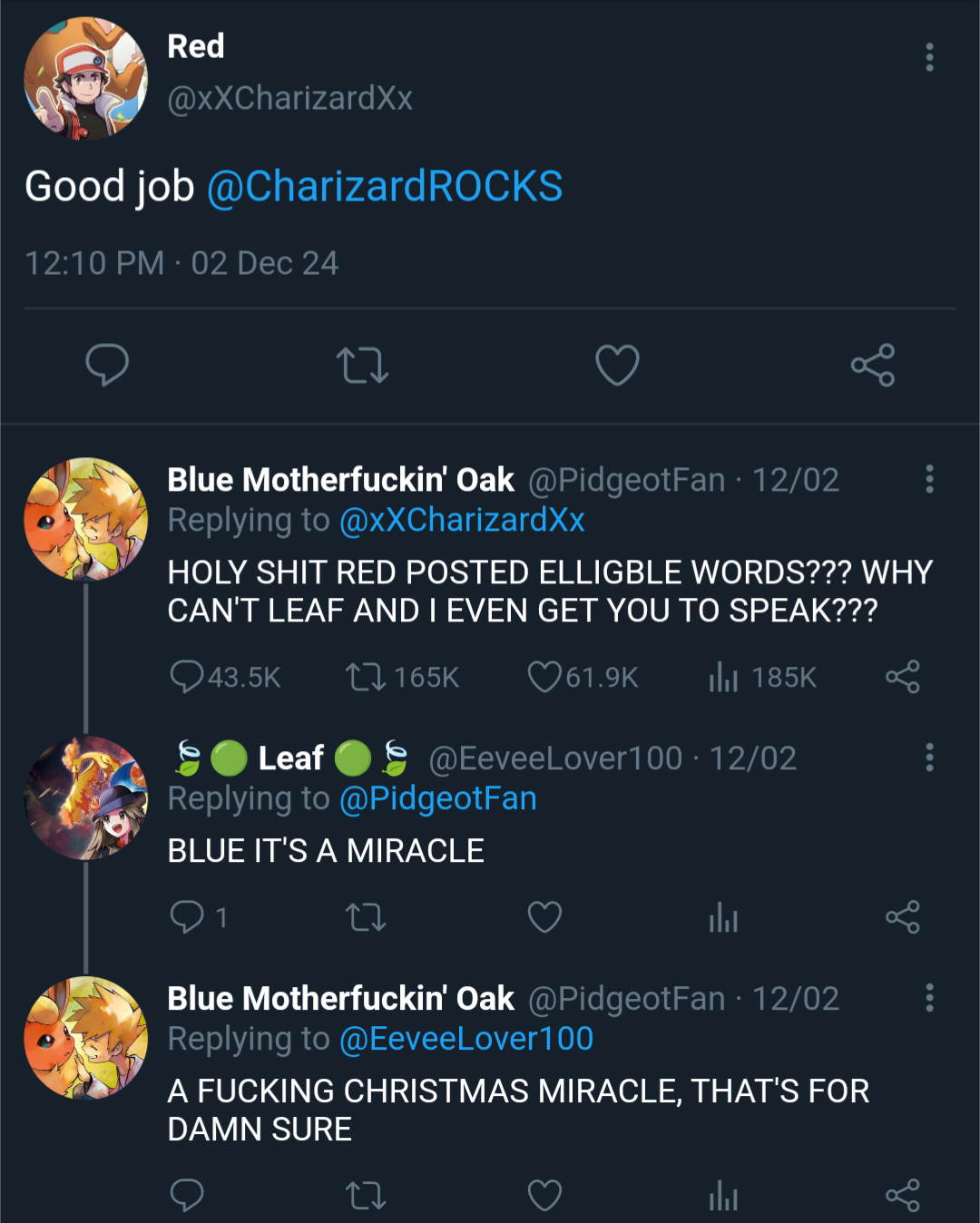
Task: Open the @xXCharizardXx replying-to link
Action: tap(461, 520)
